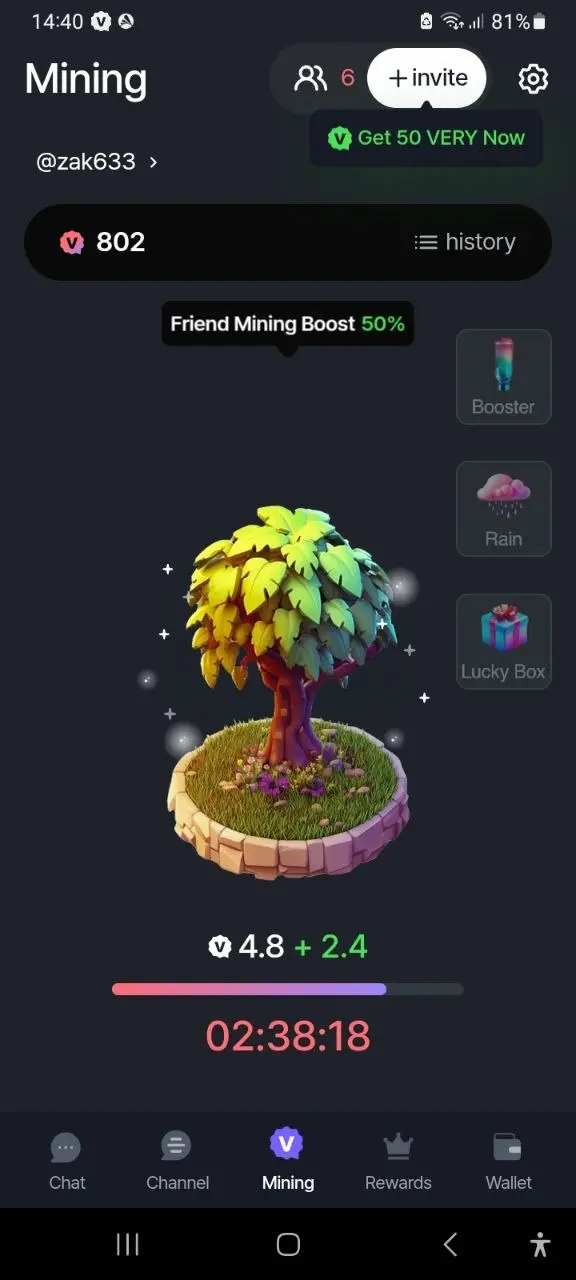Select the Mining tab
The image size is (576, 1280).
point(288,1161)
